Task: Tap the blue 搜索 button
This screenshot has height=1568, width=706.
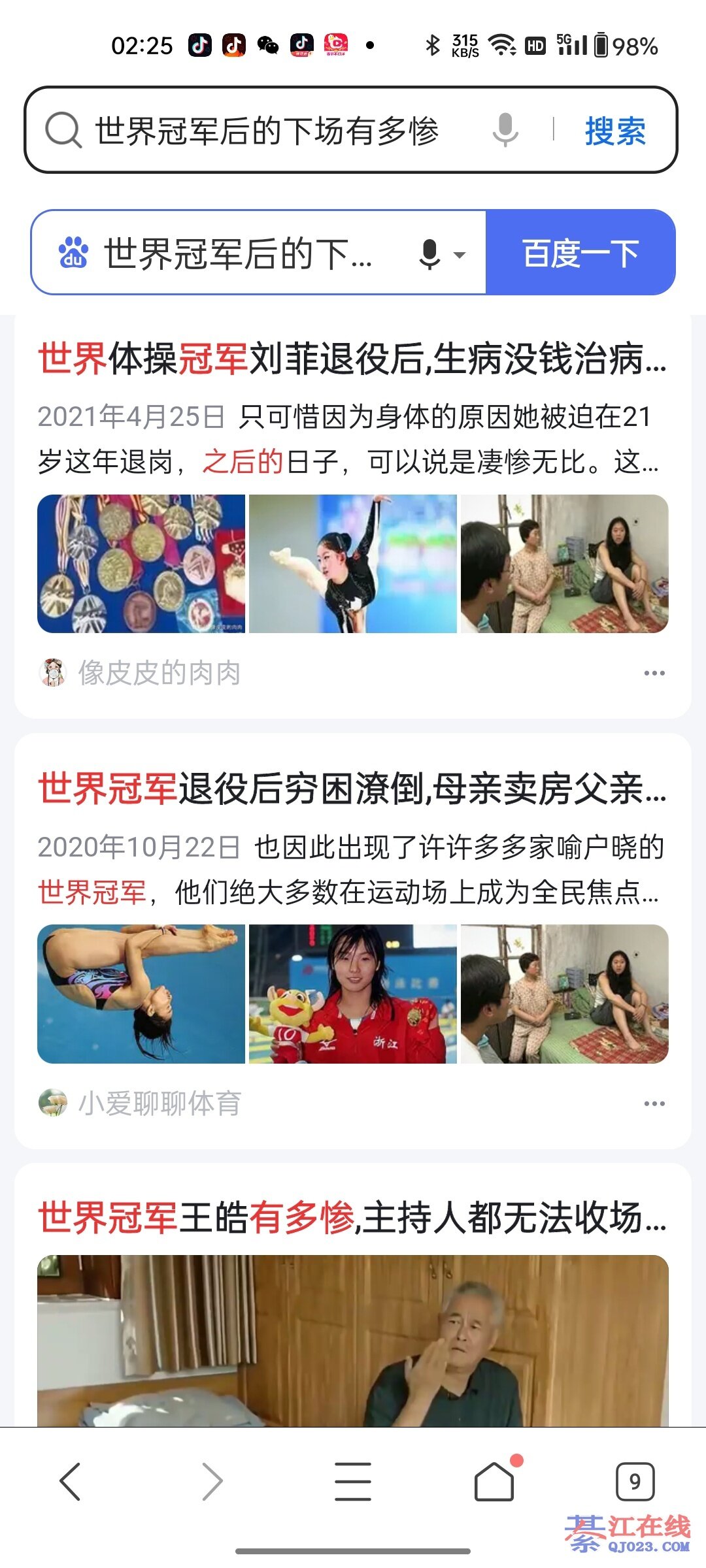Action: [x=615, y=131]
